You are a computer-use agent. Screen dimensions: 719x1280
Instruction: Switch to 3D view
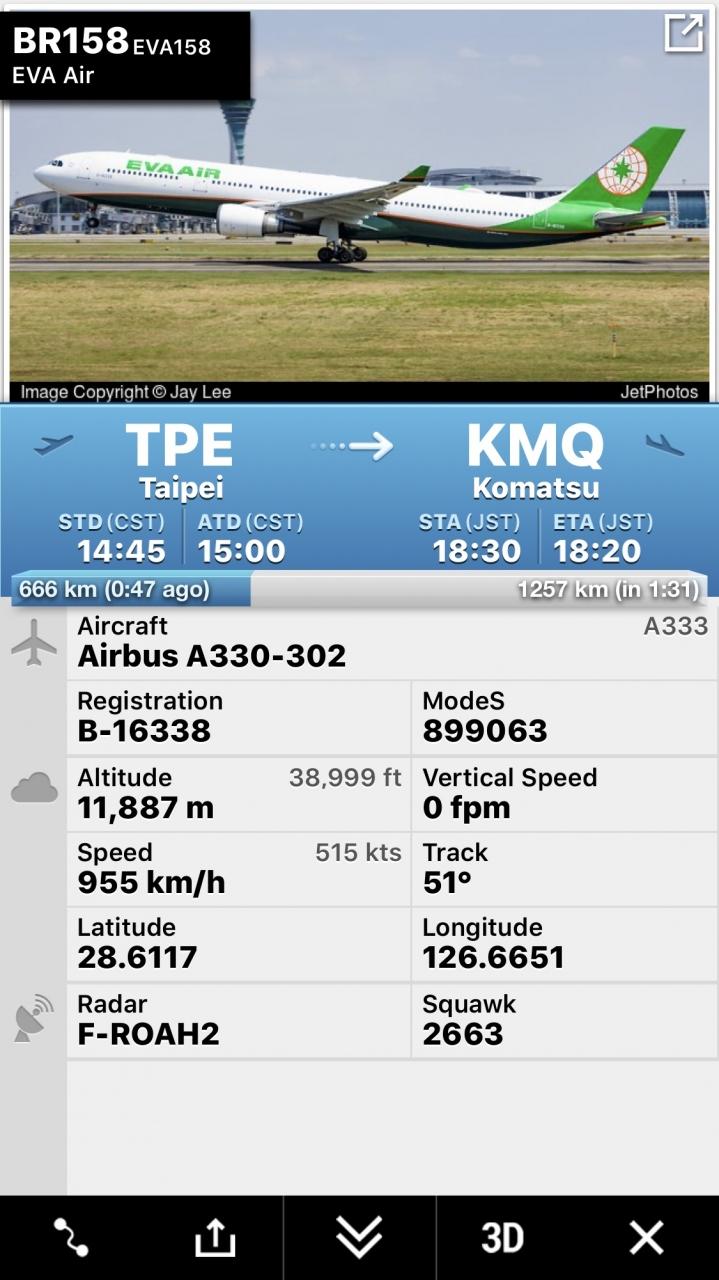point(502,1238)
